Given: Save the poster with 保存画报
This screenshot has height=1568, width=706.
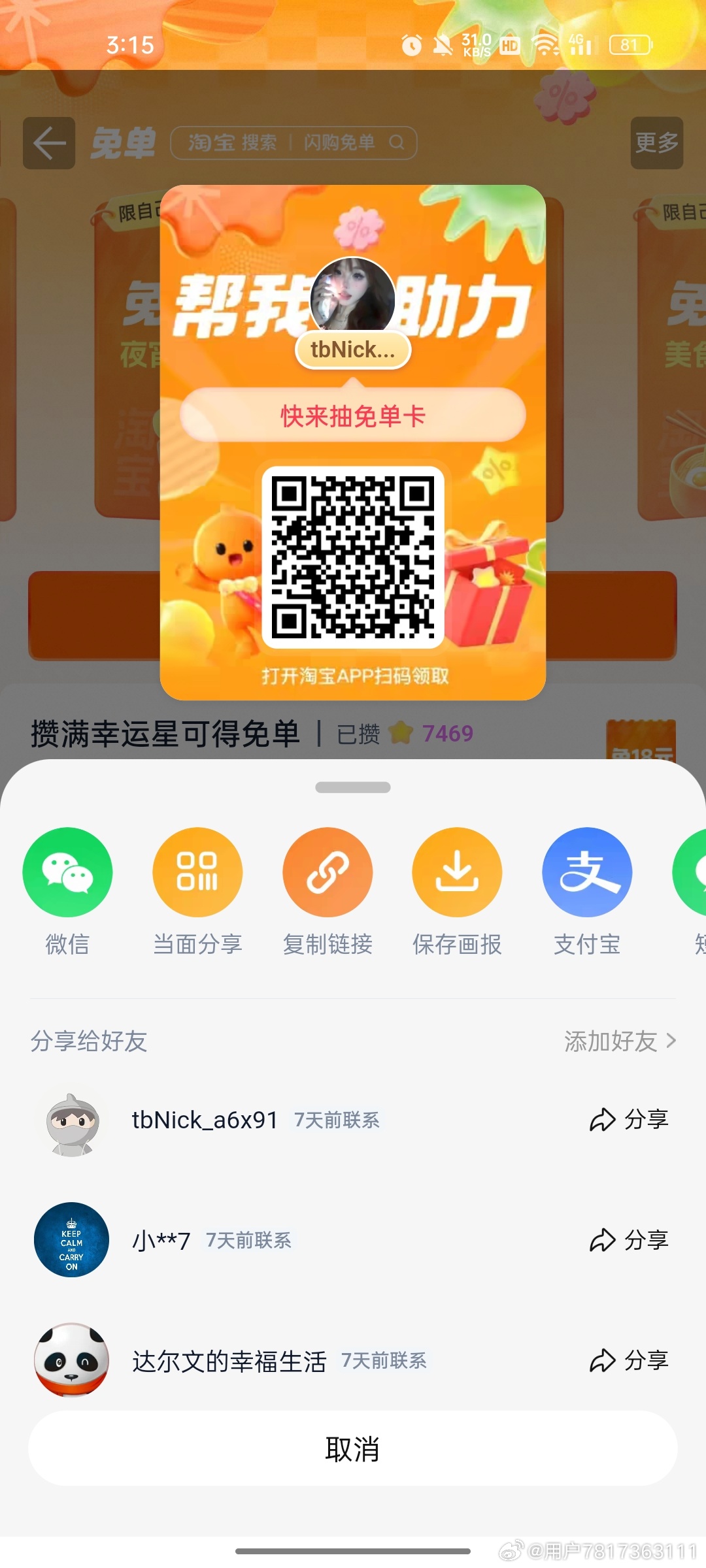Looking at the screenshot, I should pyautogui.click(x=457, y=872).
